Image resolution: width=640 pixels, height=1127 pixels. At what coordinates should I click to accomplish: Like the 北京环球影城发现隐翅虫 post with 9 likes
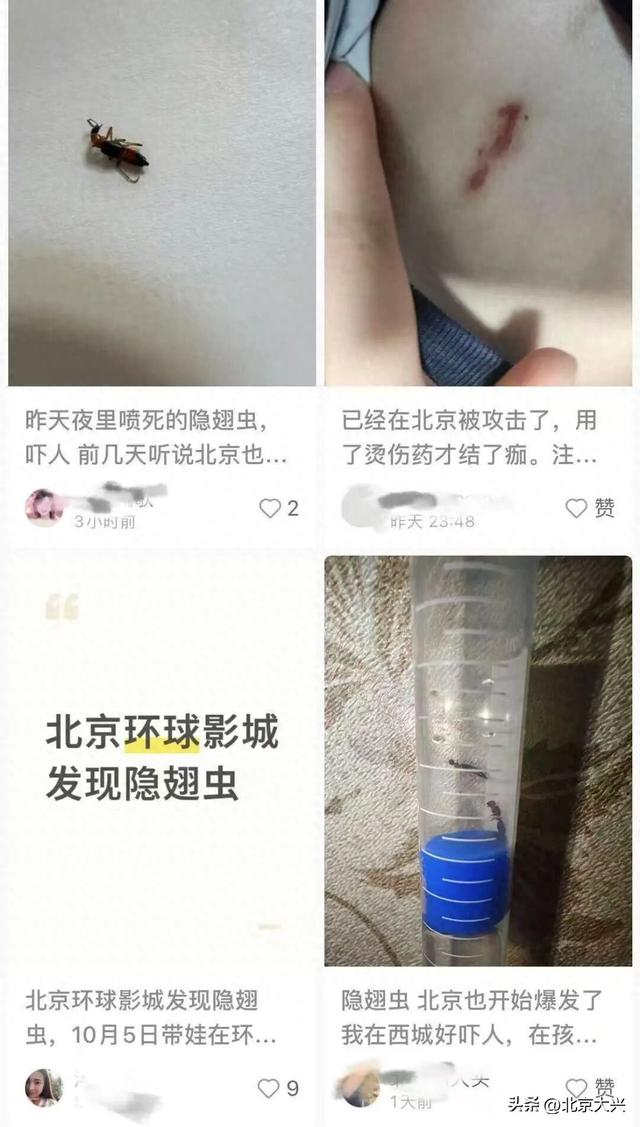click(269, 1088)
